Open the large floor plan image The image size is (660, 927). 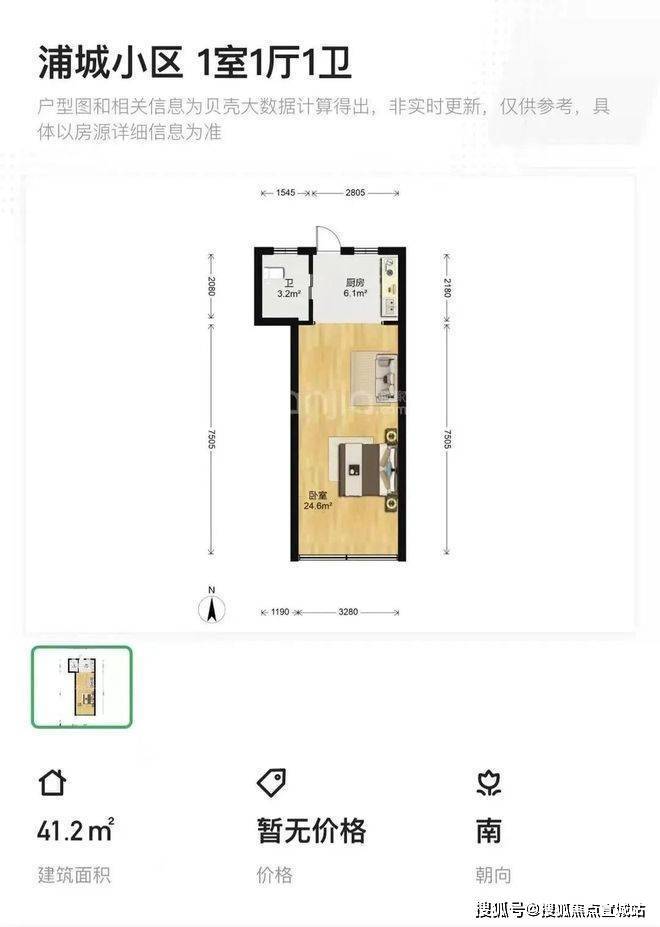(330, 405)
